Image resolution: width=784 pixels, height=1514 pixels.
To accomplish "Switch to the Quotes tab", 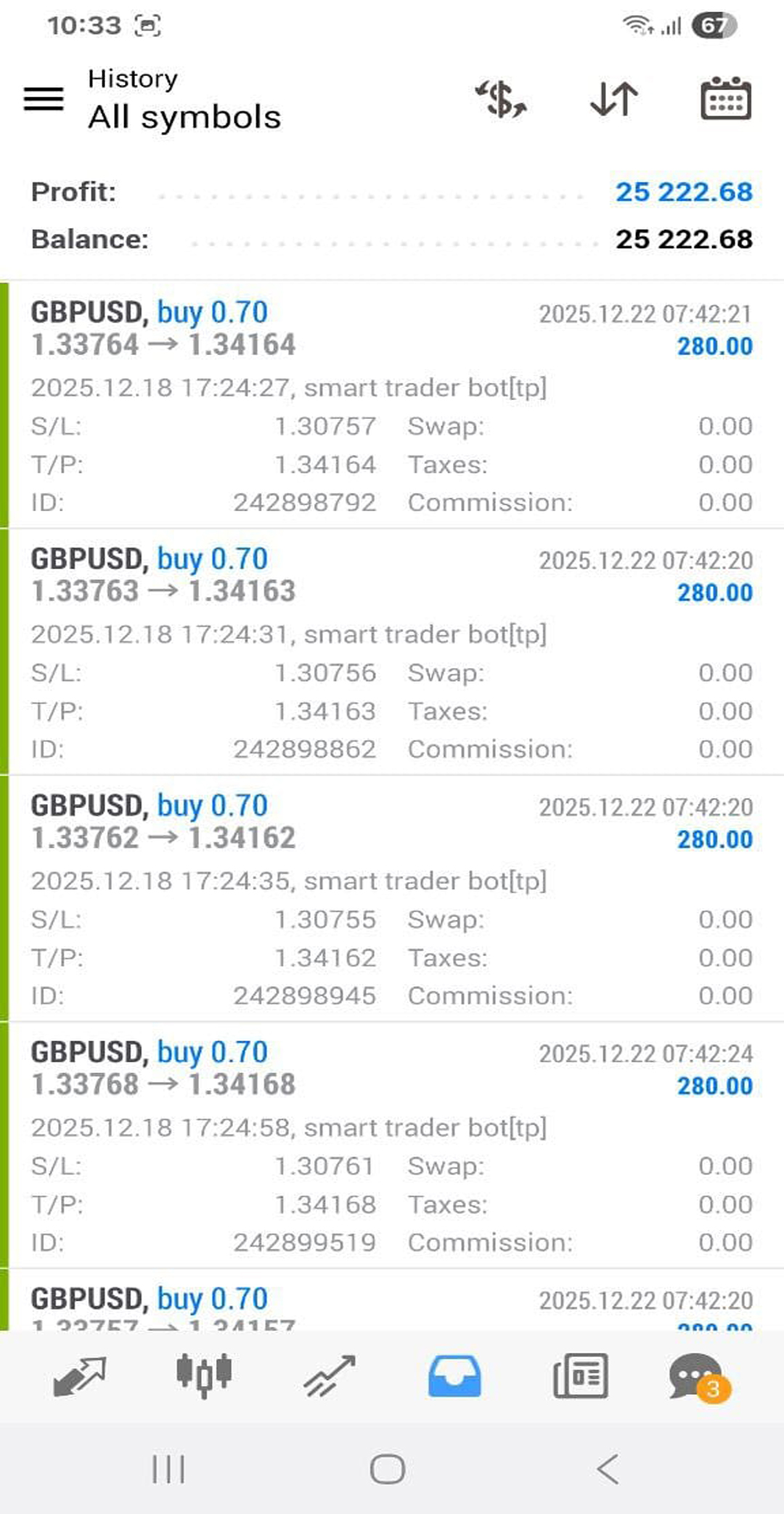I will click(80, 1376).
